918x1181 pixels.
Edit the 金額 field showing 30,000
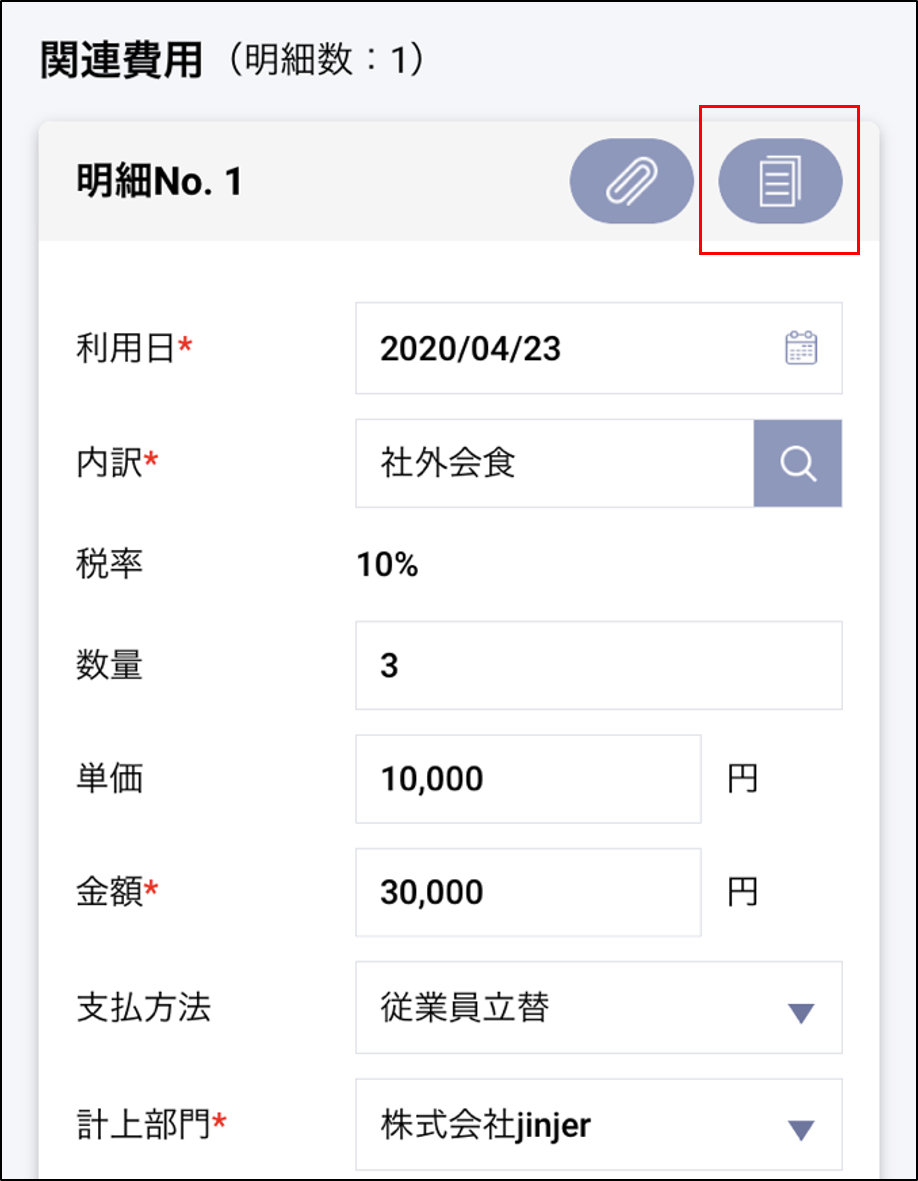coord(528,892)
